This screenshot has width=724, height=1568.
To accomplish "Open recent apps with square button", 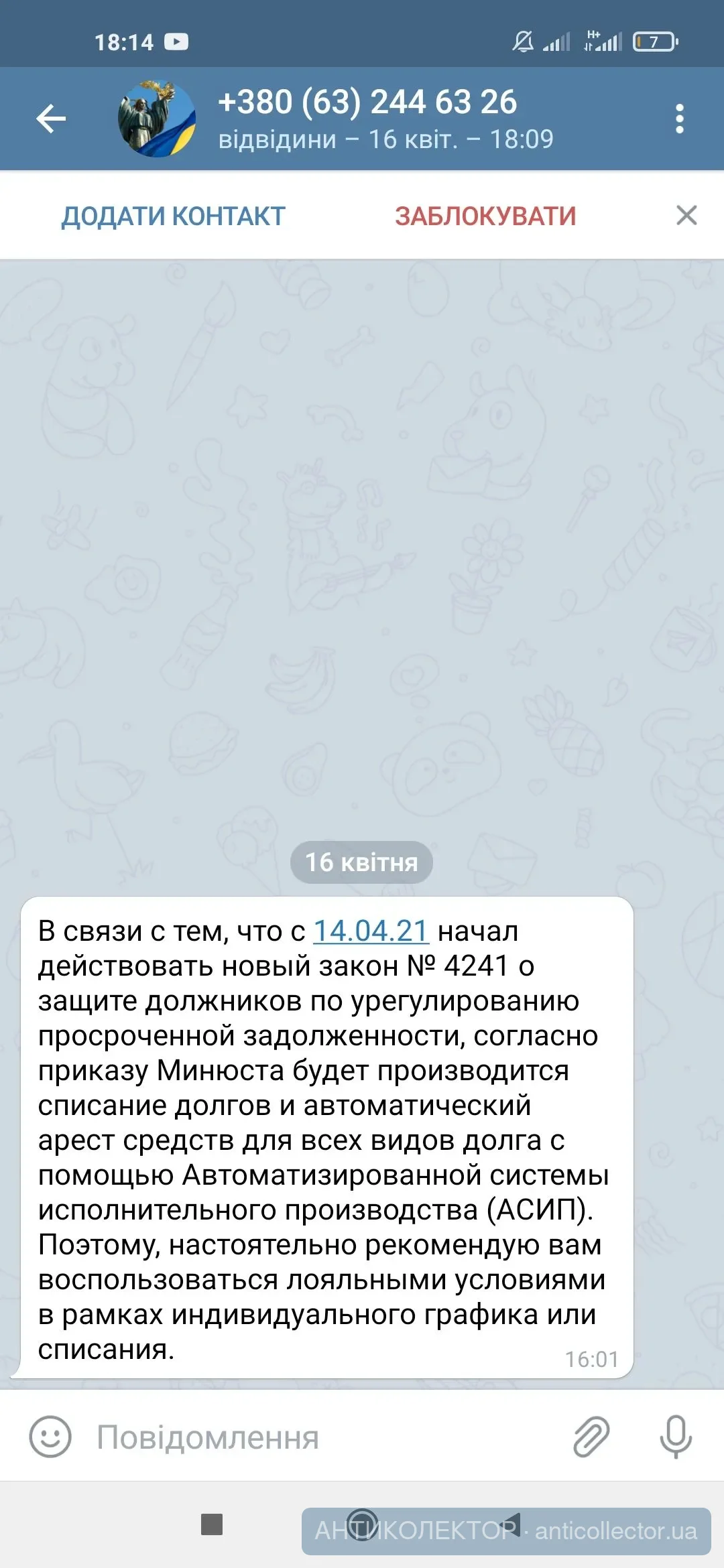I will click(212, 1524).
